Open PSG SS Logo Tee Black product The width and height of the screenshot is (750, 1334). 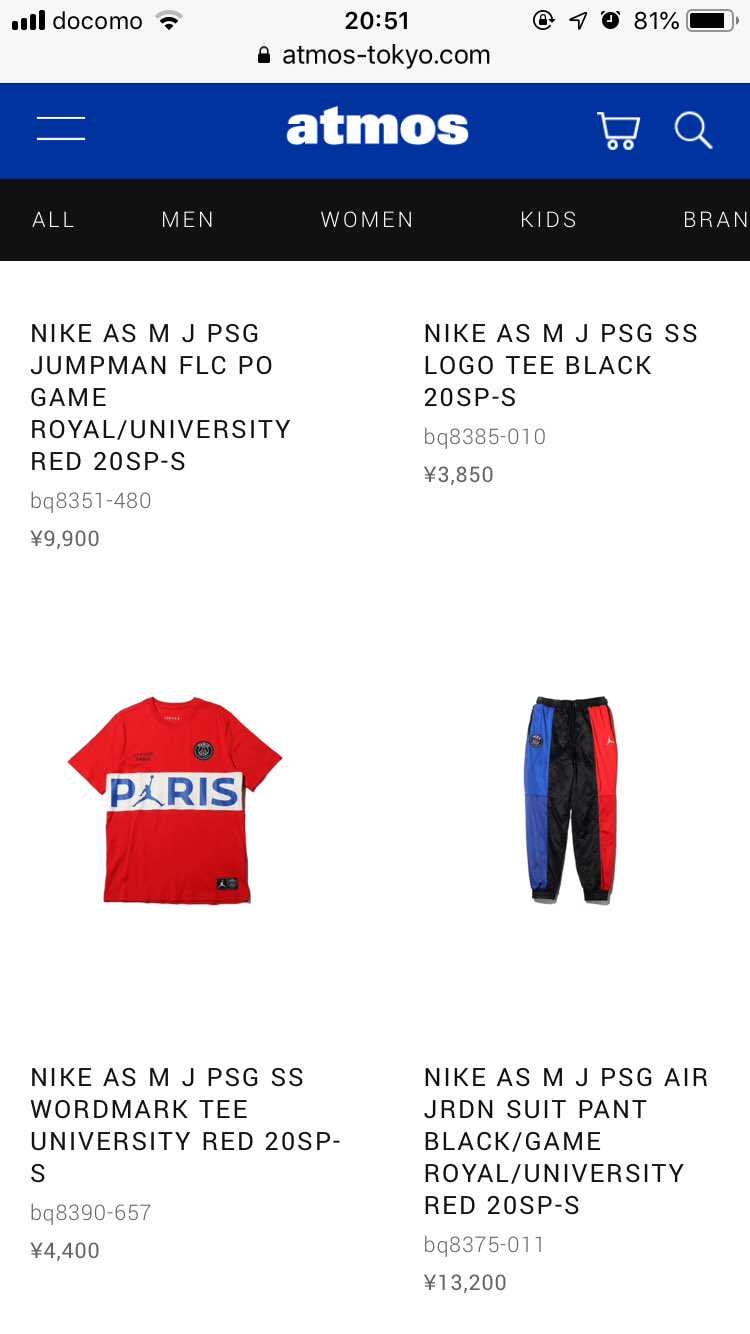point(561,365)
